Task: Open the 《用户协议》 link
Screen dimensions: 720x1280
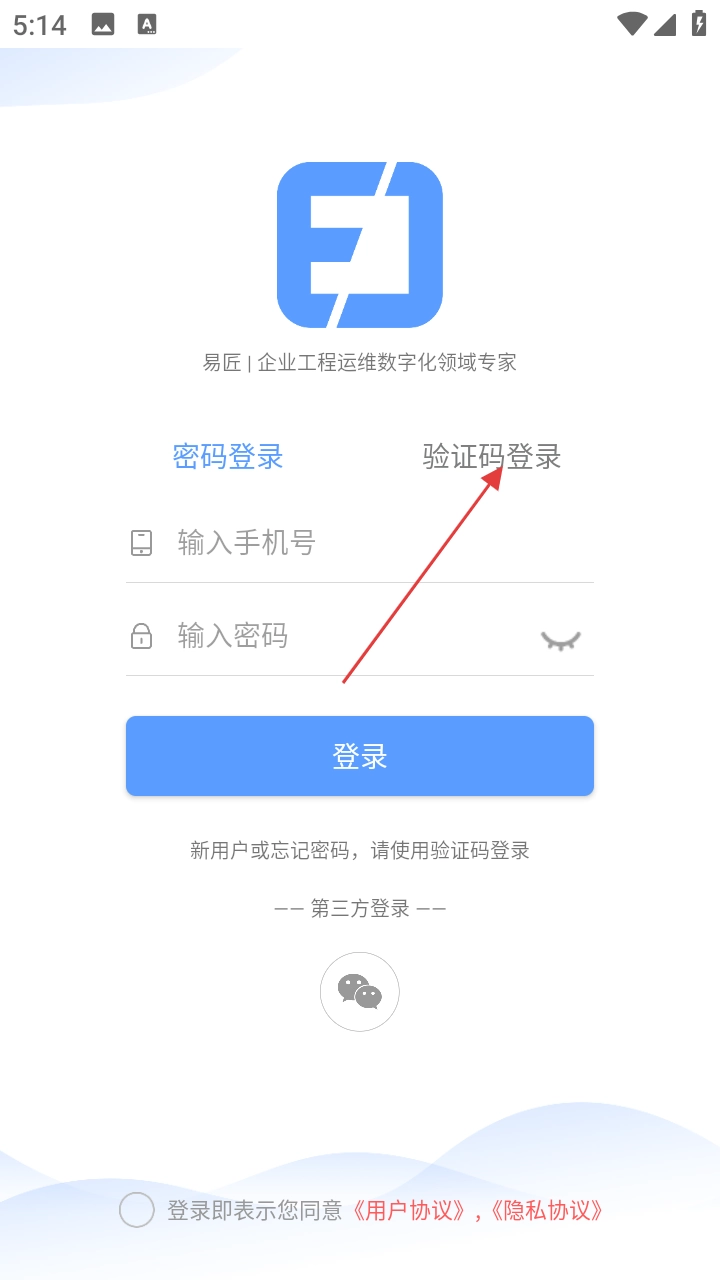Action: (x=410, y=1211)
